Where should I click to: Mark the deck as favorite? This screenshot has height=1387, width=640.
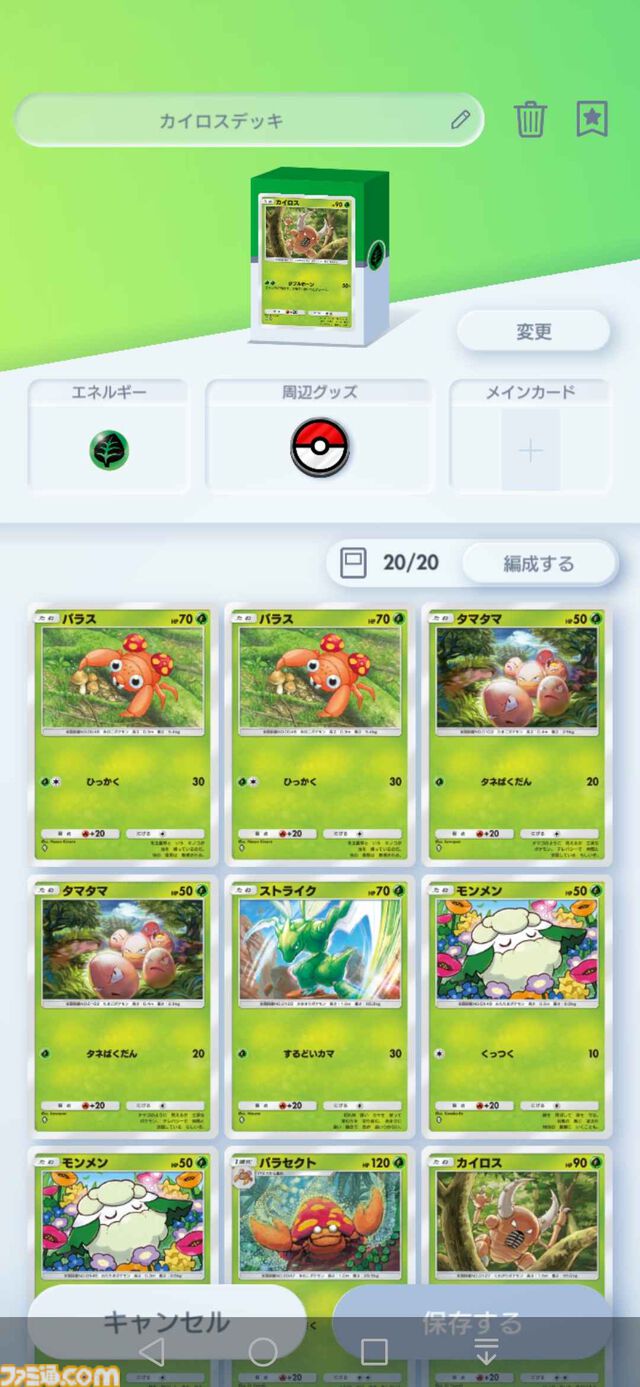(592, 120)
